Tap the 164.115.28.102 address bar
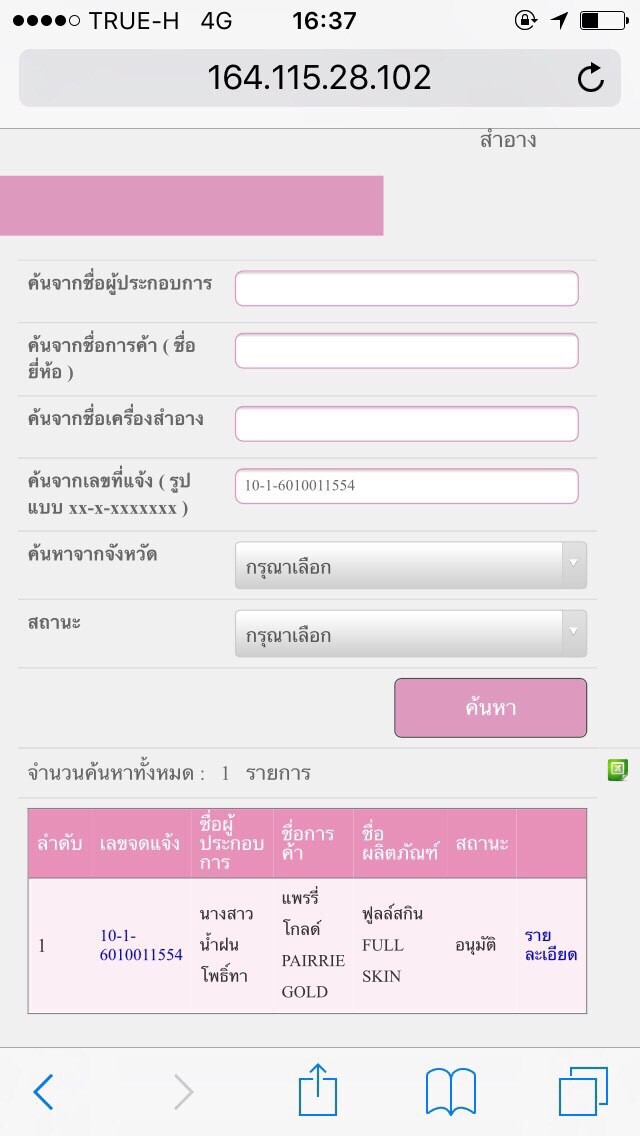The height and width of the screenshot is (1136, 640). [320, 78]
